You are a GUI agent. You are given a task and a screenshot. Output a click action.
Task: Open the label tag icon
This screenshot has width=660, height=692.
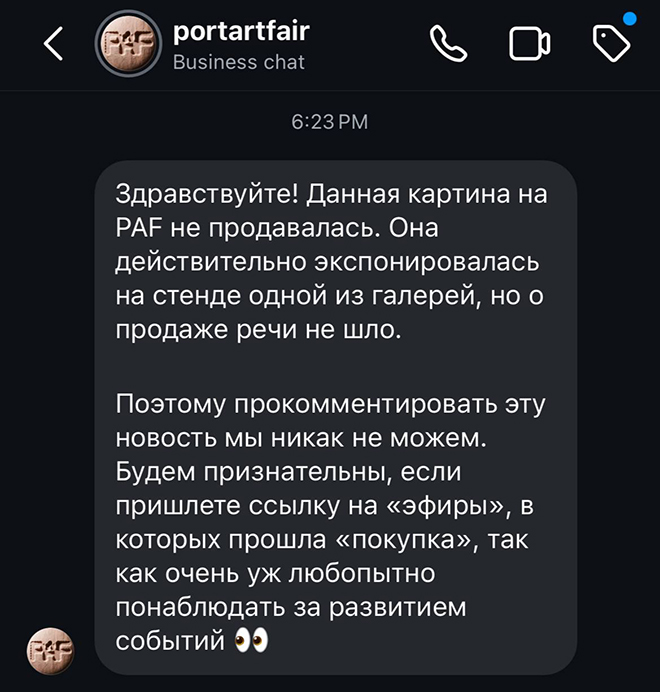point(610,43)
